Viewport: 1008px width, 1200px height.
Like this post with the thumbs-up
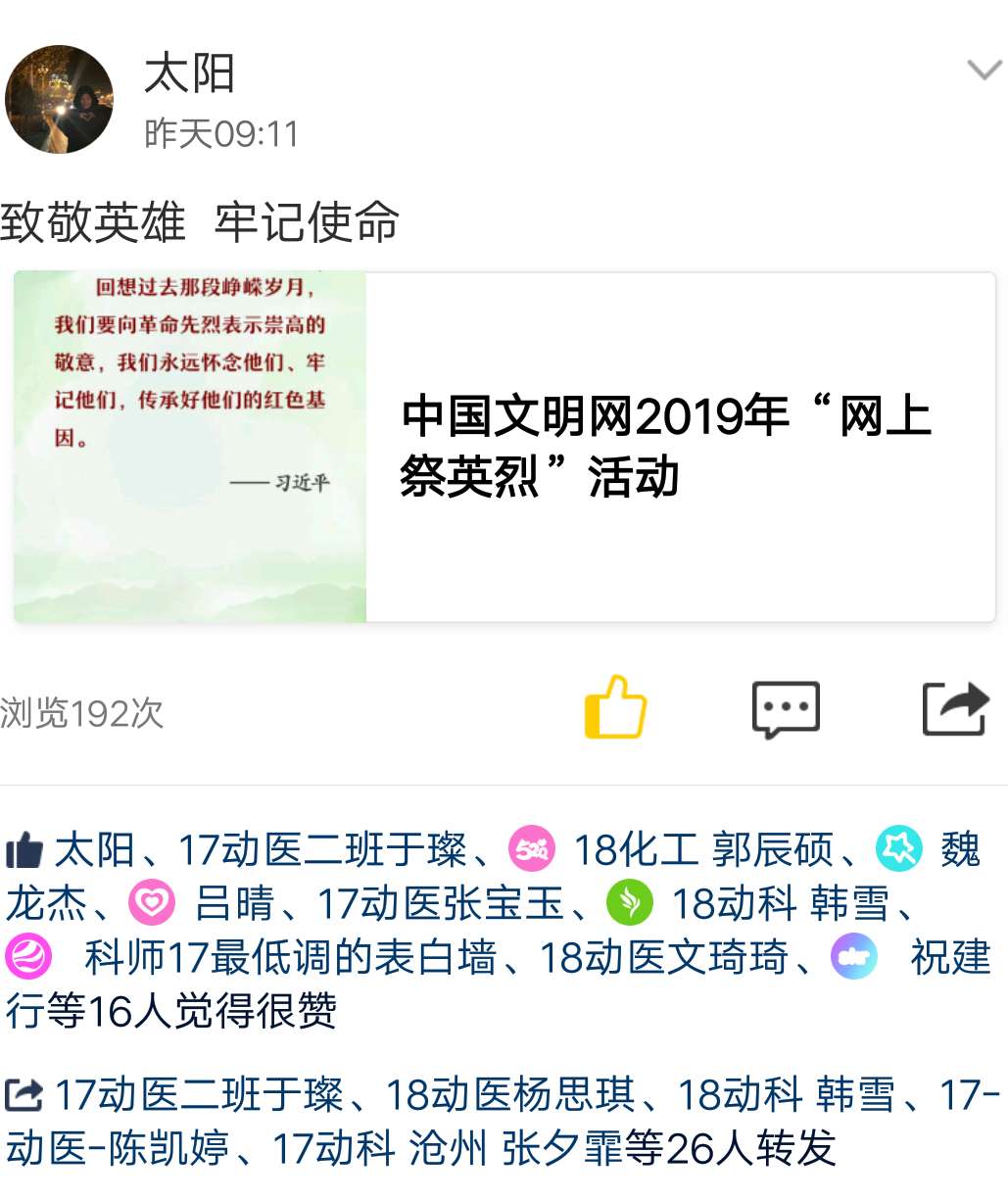point(614,707)
